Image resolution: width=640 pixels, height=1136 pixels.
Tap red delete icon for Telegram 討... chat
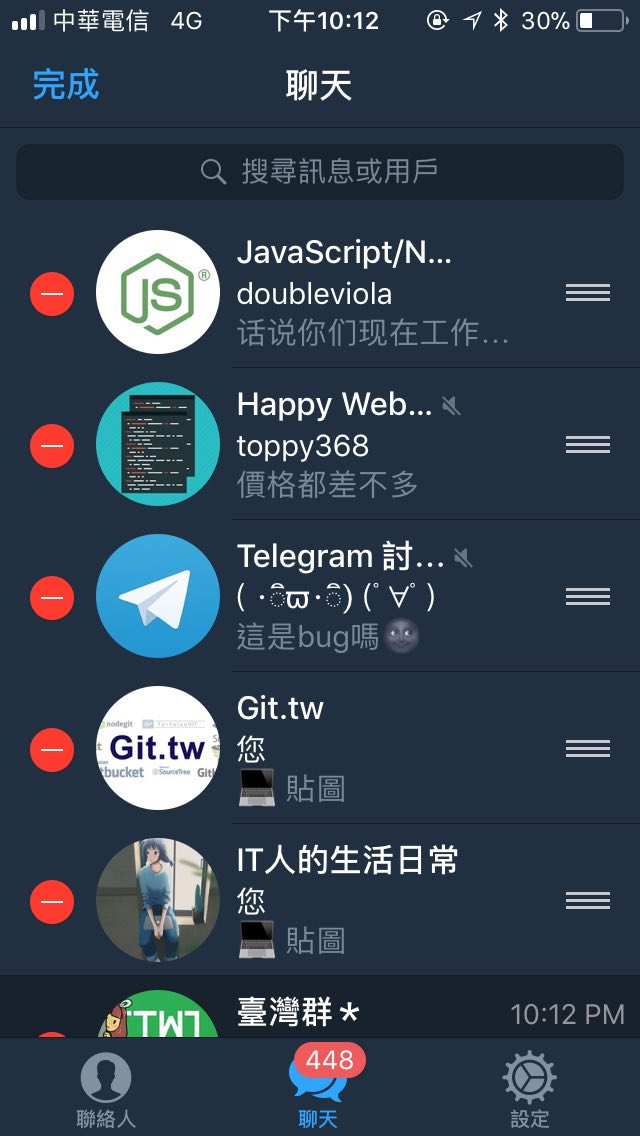pos(52,597)
